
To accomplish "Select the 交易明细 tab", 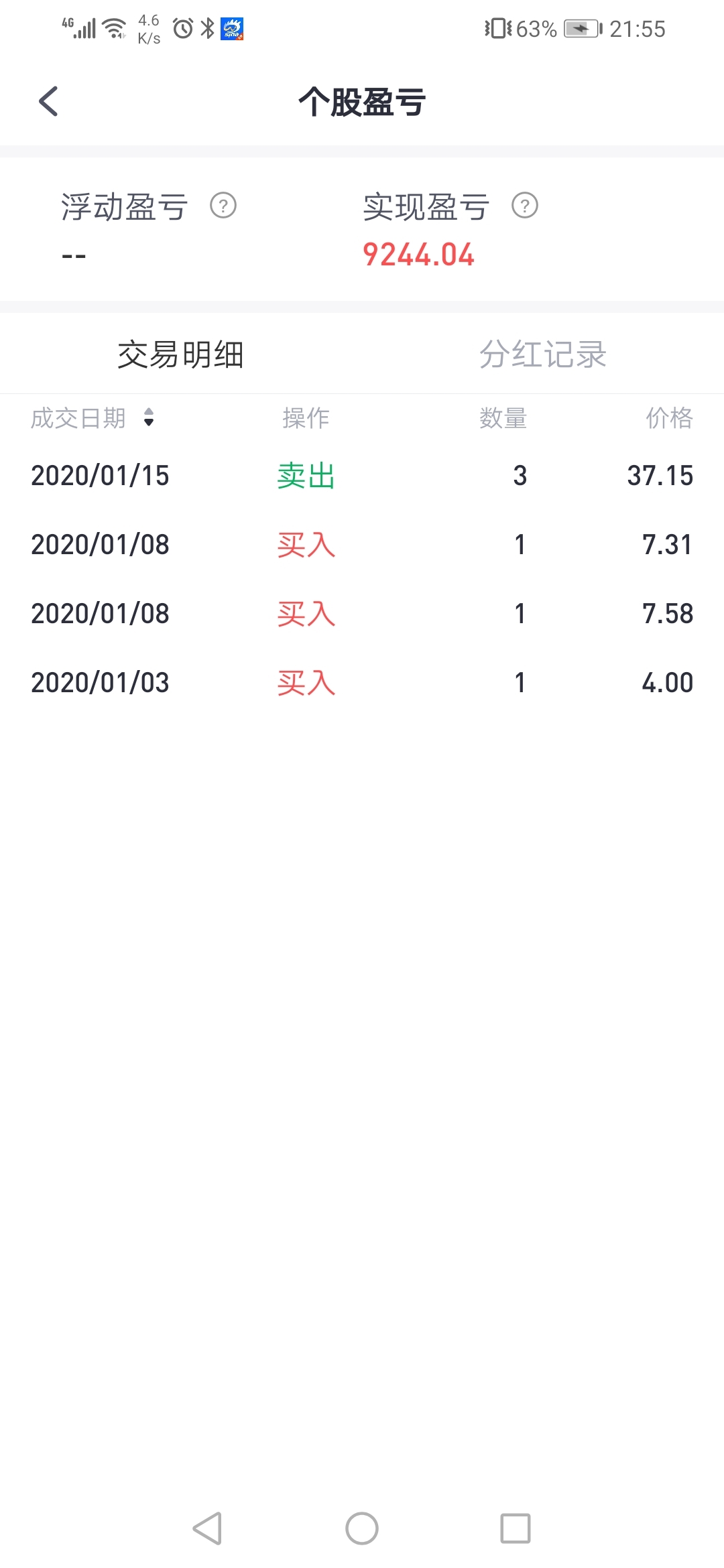I will 181,354.
